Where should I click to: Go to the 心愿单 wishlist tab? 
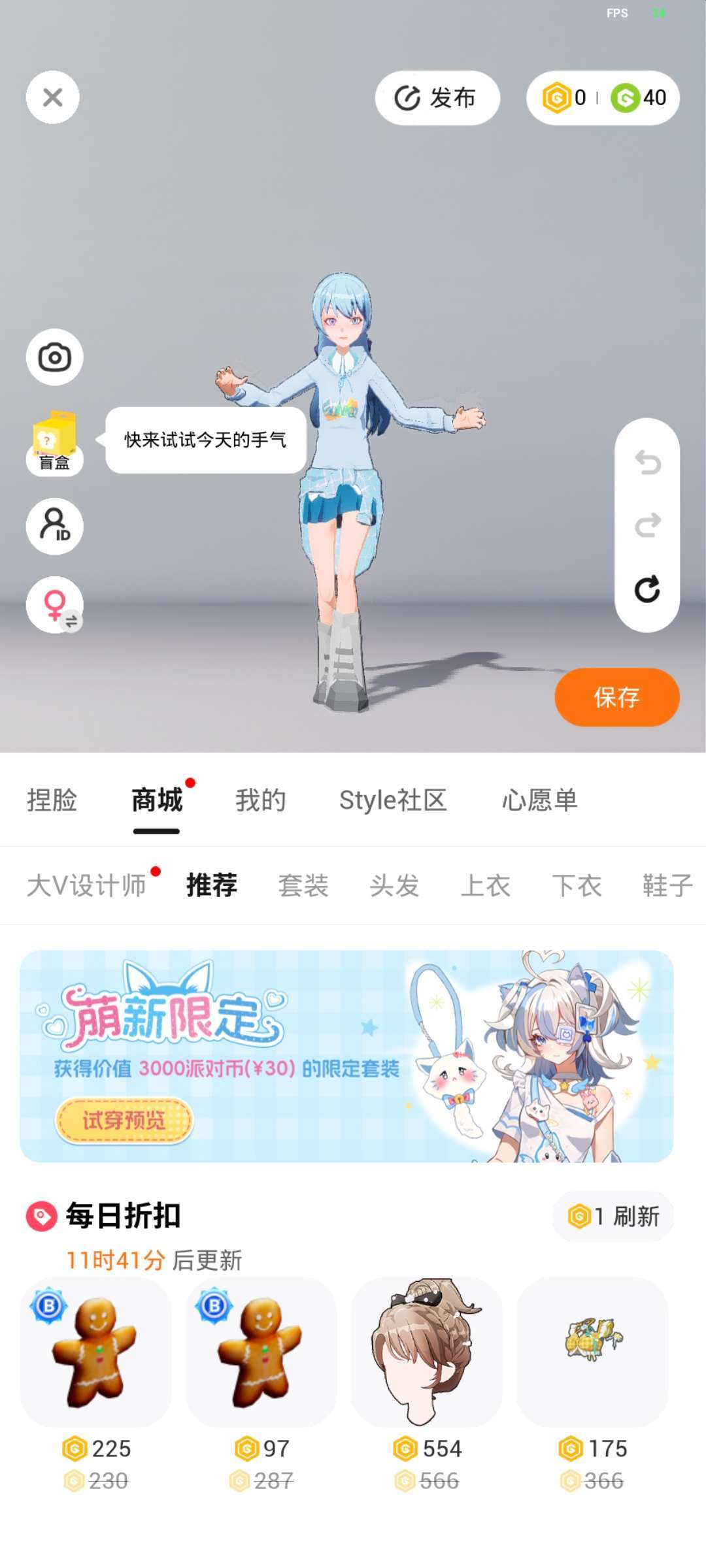pos(539,800)
